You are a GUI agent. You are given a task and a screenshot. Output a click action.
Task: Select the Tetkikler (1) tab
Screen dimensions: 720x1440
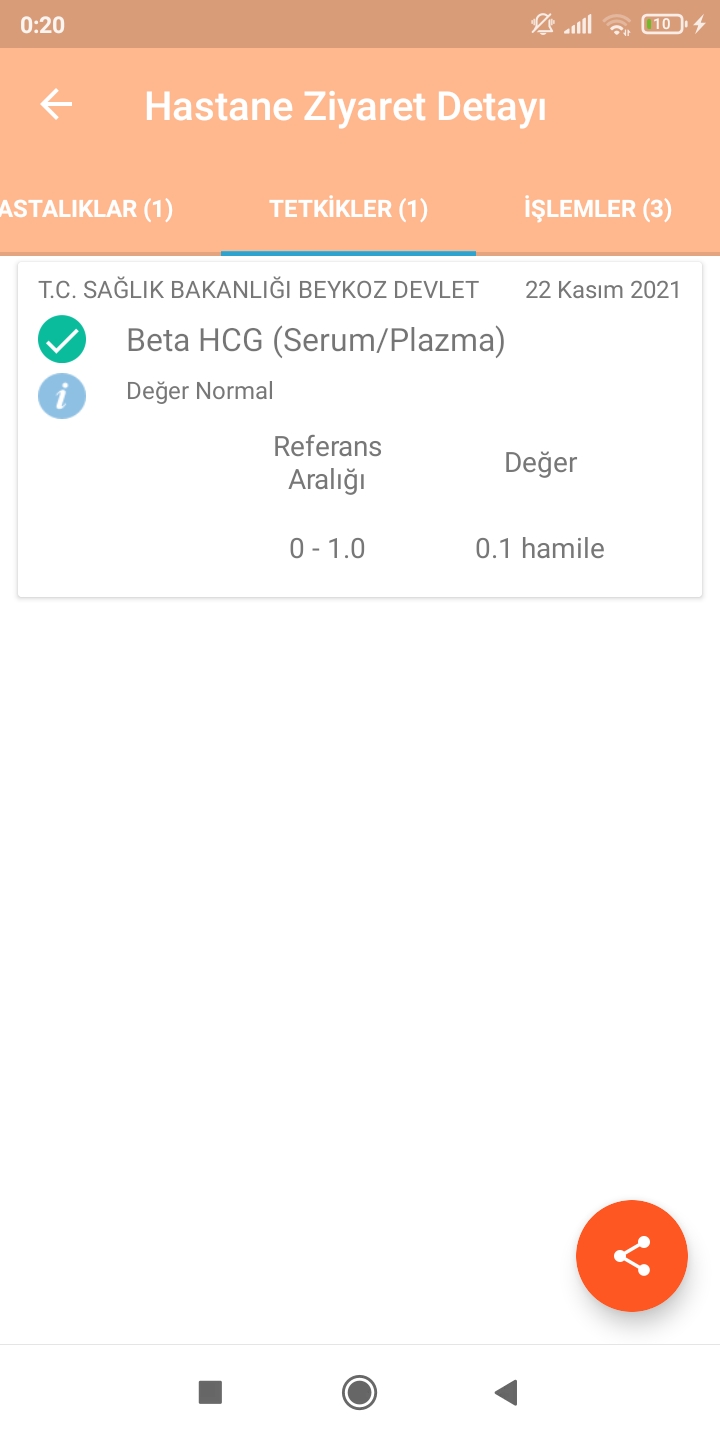[x=348, y=209]
